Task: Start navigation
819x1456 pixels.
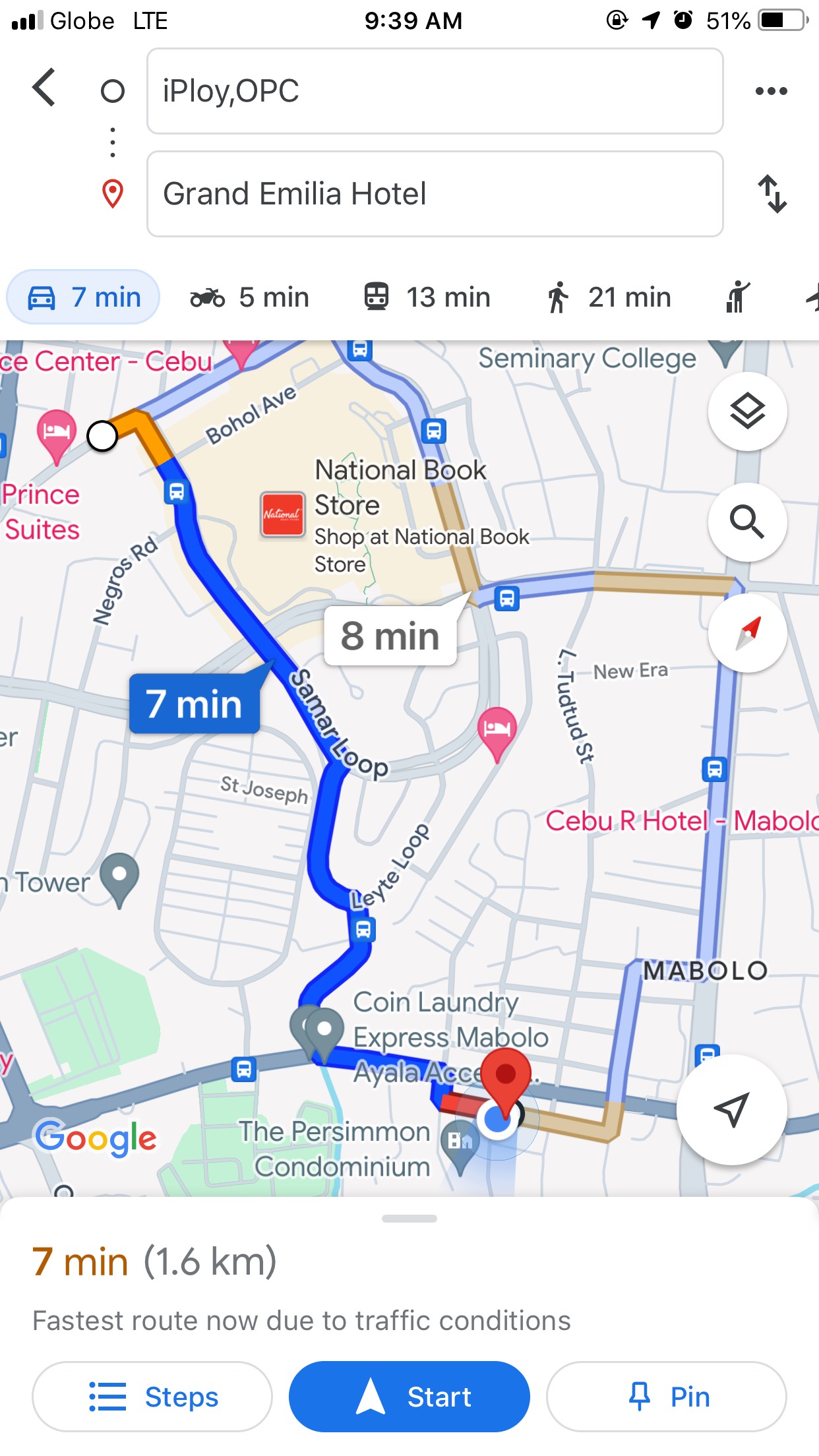Action: [x=409, y=1397]
